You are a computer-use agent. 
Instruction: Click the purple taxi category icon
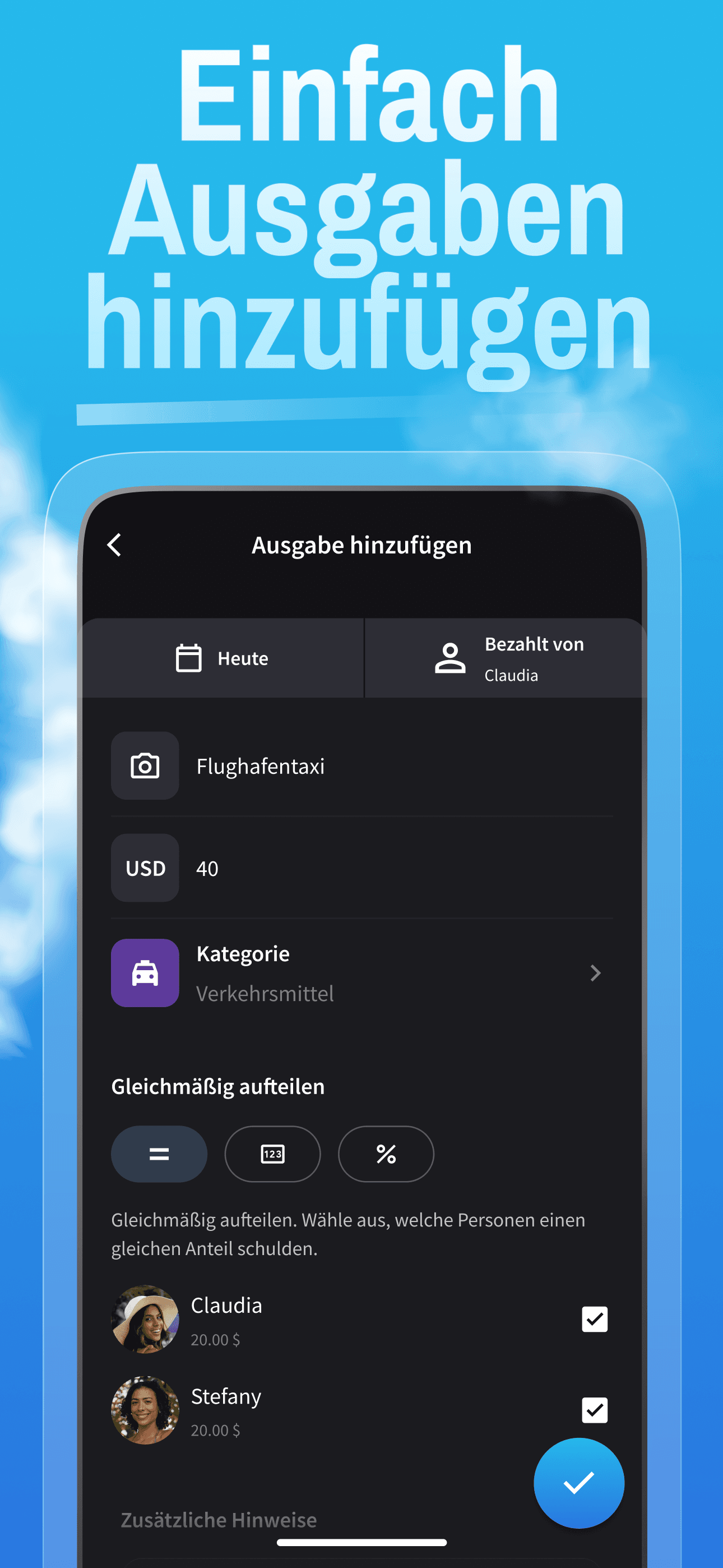(144, 972)
